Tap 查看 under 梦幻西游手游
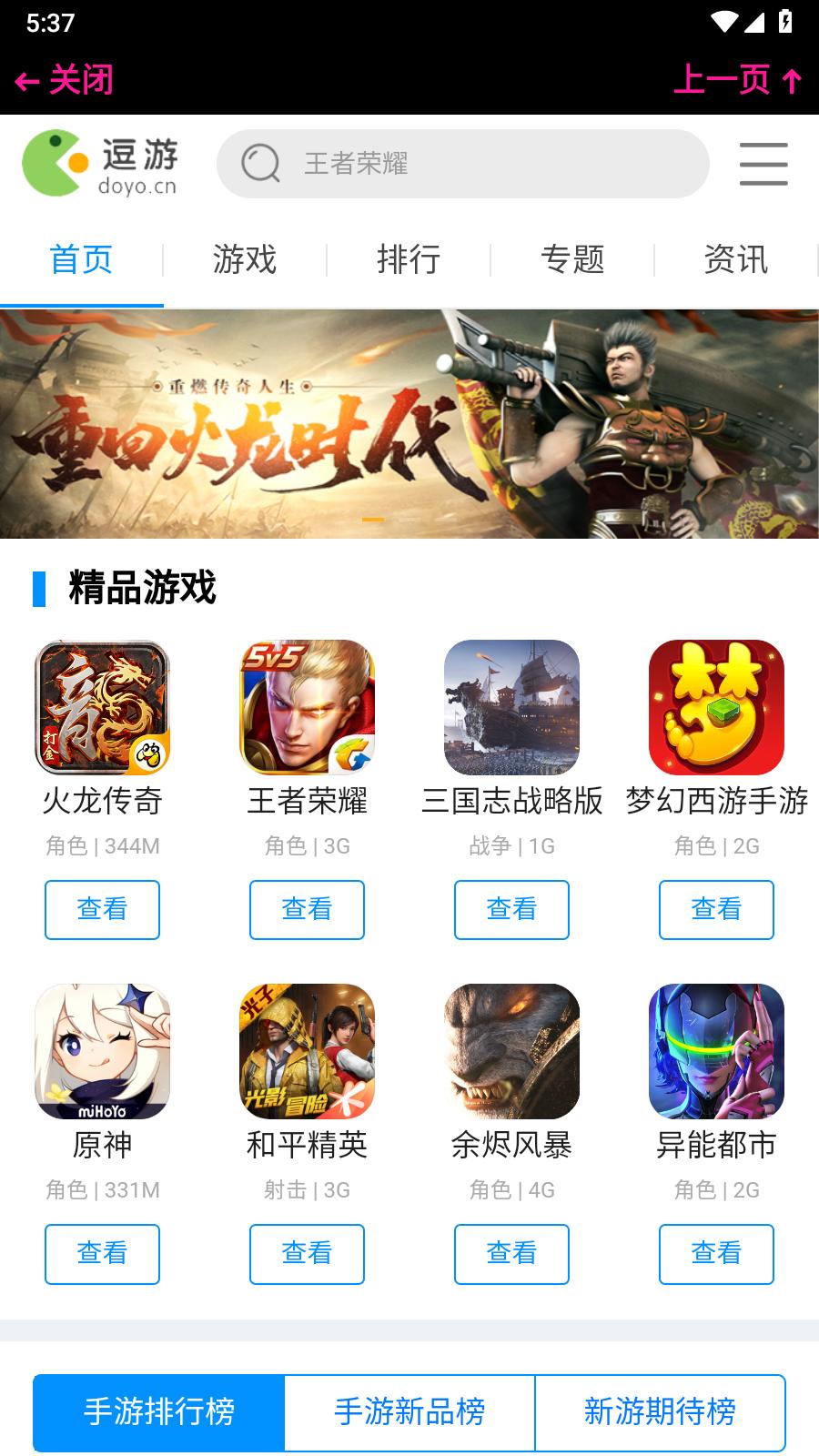 [x=716, y=909]
